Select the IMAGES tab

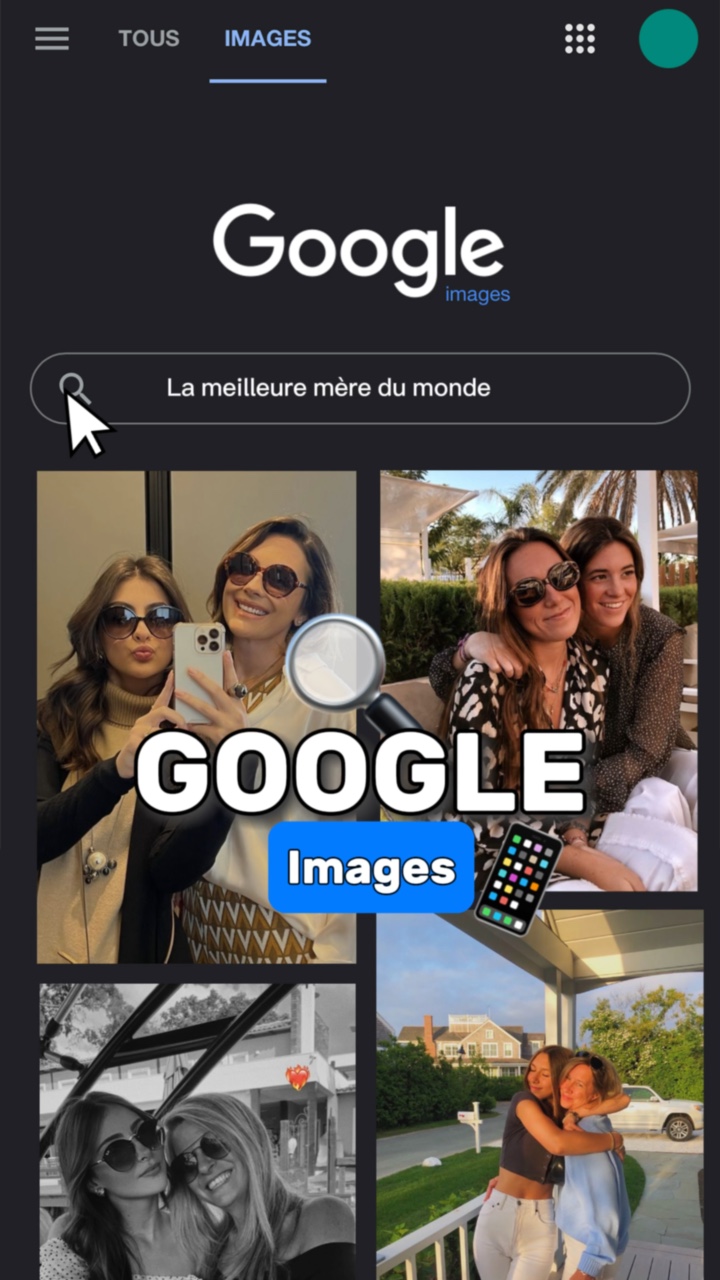[267, 39]
